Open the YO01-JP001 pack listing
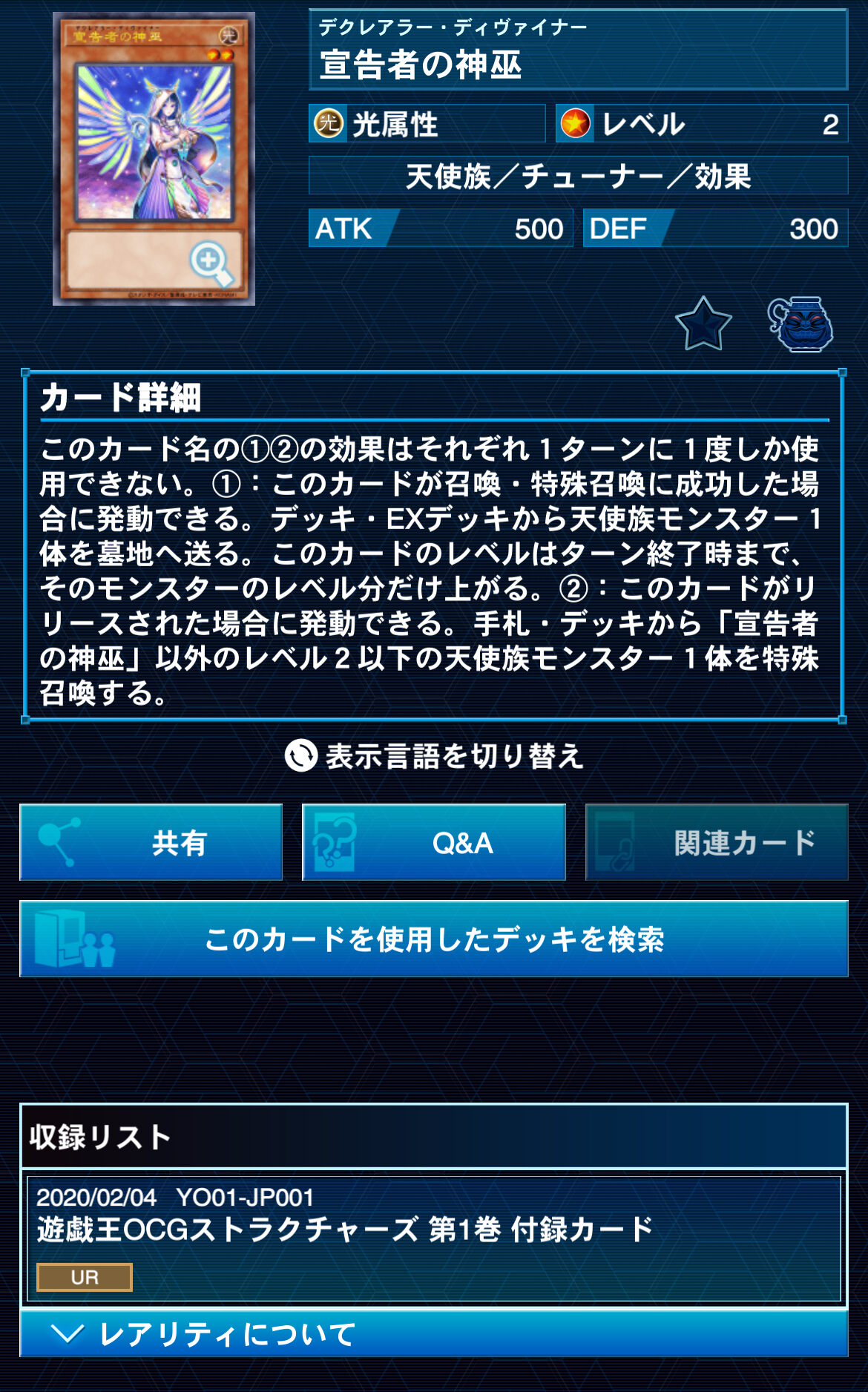The width and height of the screenshot is (868, 1392). coord(434,1239)
